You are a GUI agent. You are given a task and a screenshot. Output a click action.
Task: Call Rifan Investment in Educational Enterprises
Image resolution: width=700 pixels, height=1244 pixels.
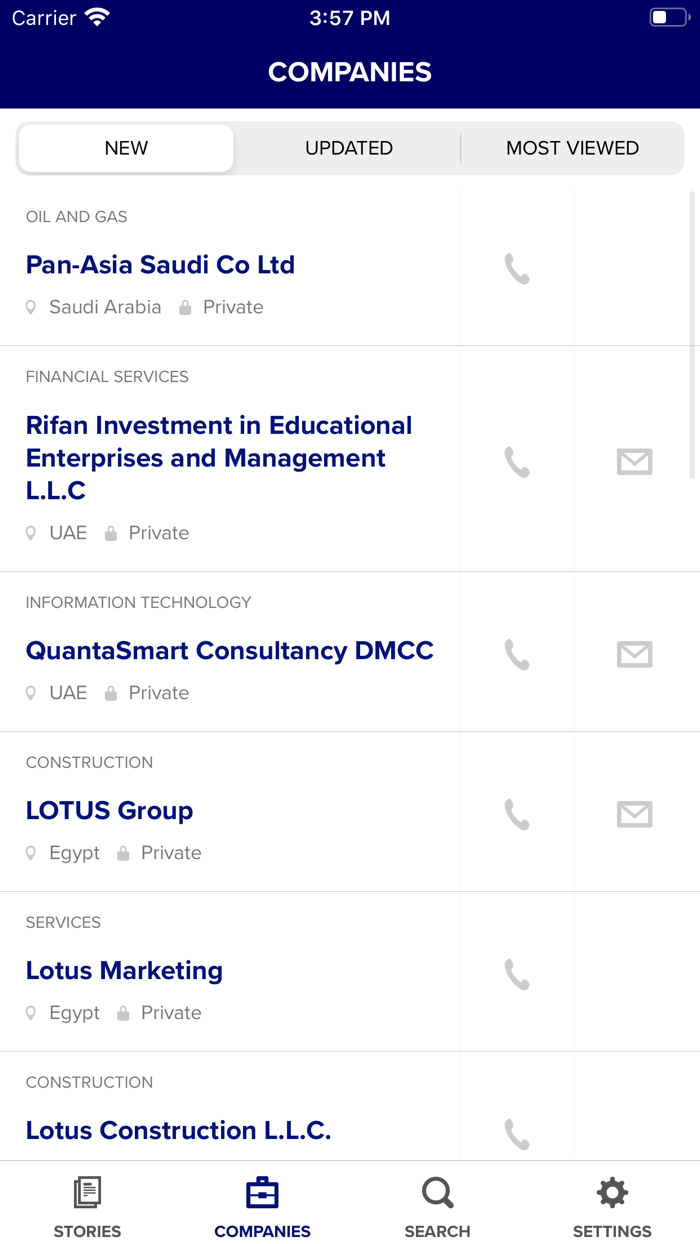[517, 462]
